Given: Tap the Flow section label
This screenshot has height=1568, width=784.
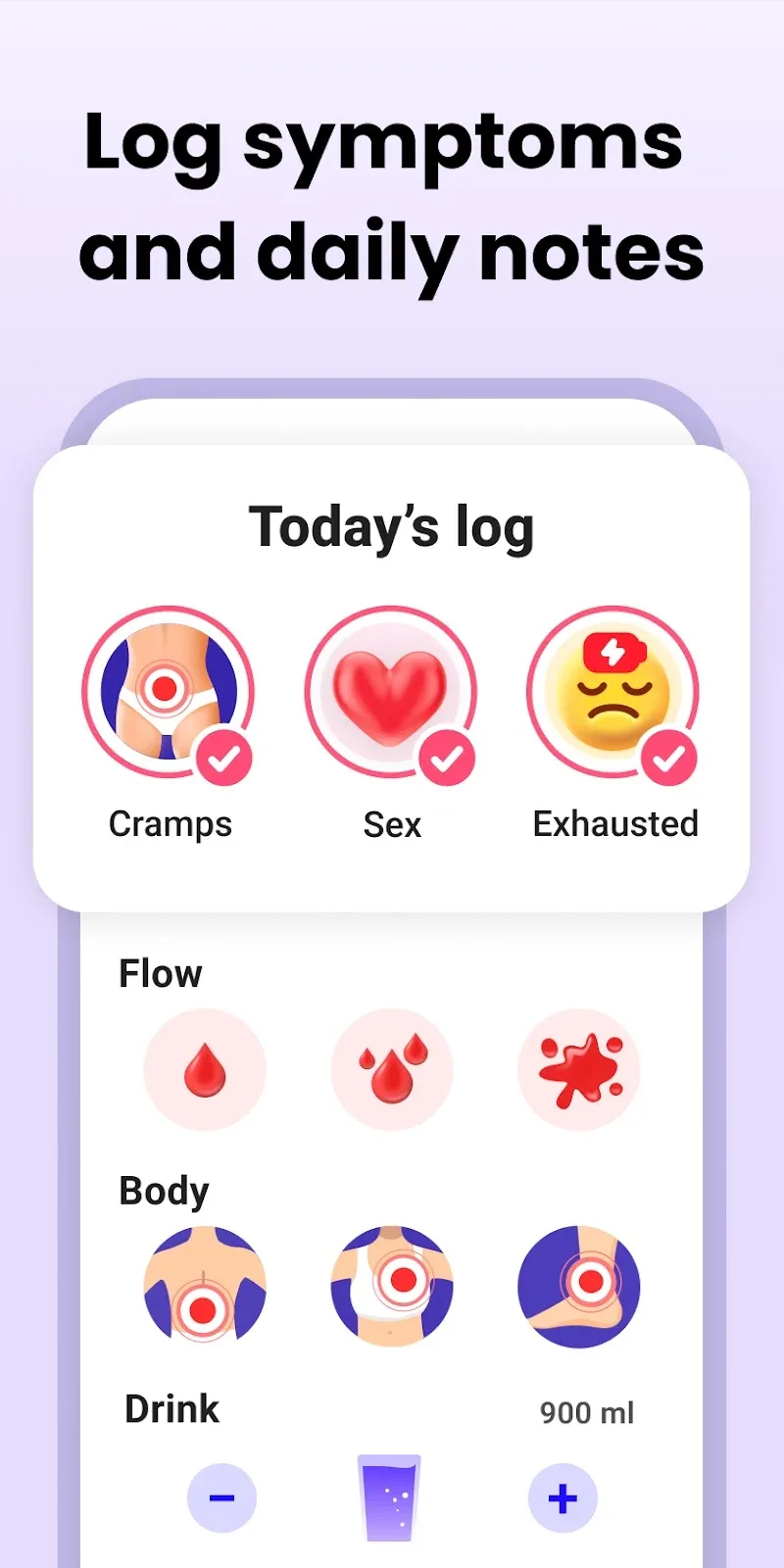Looking at the screenshot, I should pyautogui.click(x=160, y=973).
